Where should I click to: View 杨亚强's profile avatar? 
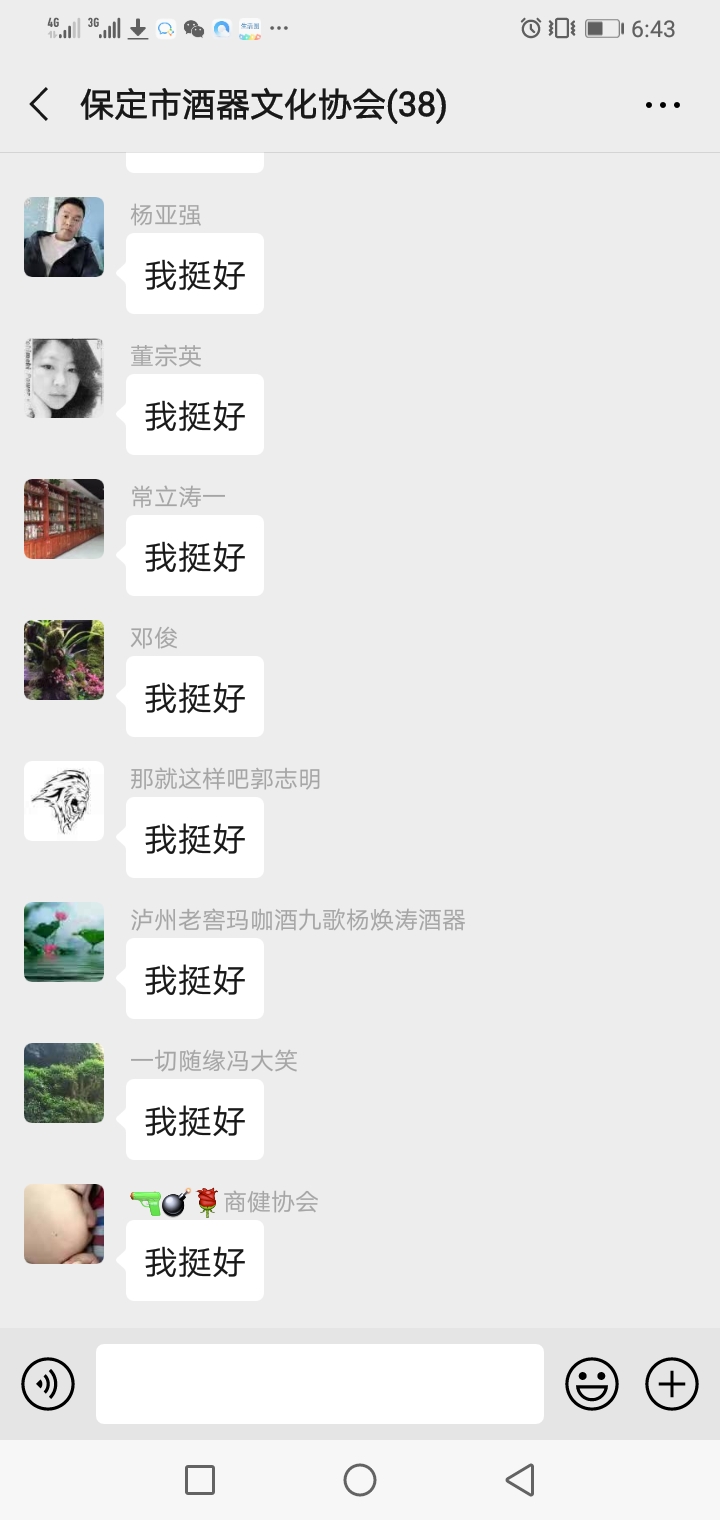point(64,237)
